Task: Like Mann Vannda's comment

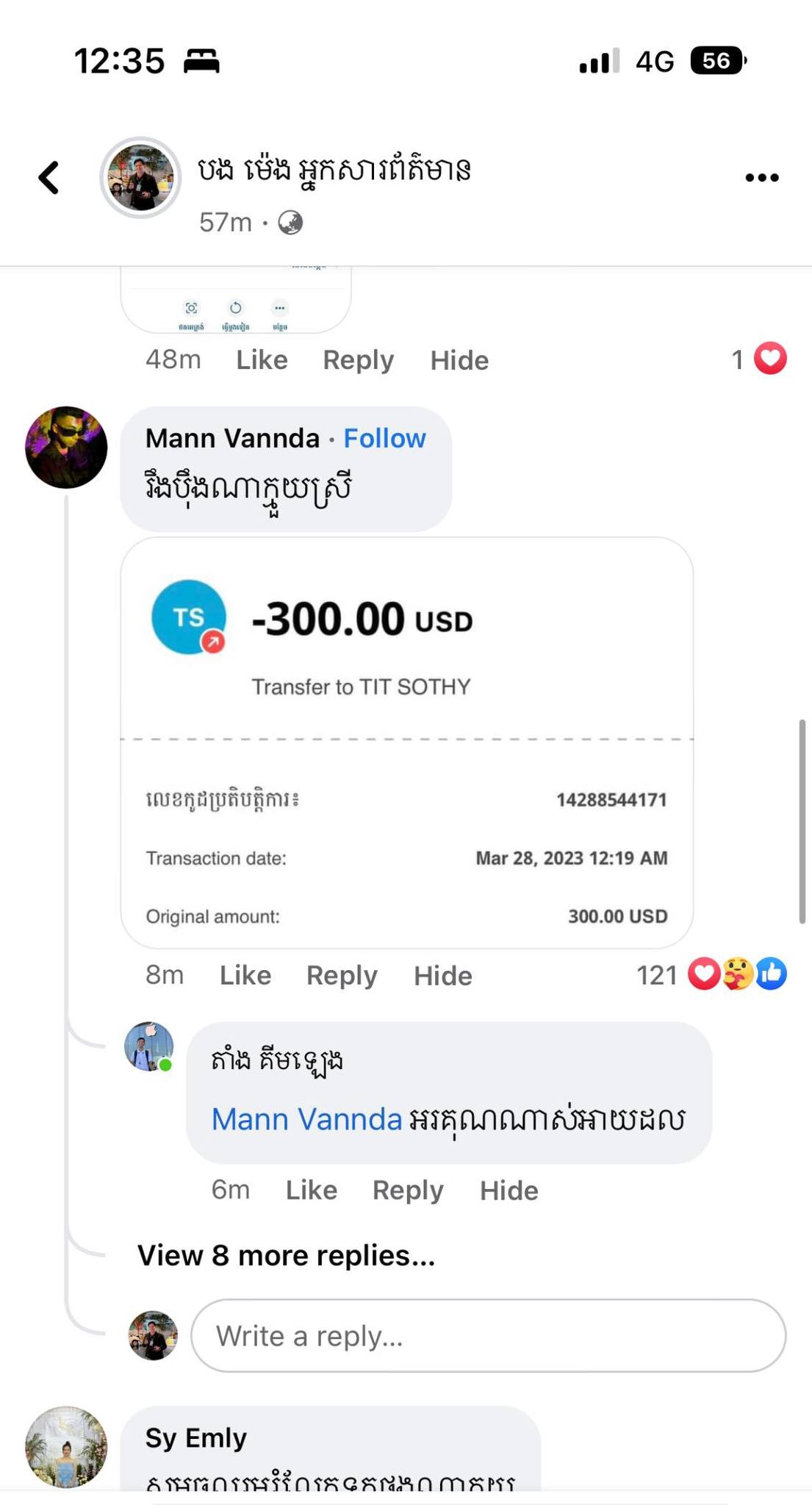Action: click(245, 975)
